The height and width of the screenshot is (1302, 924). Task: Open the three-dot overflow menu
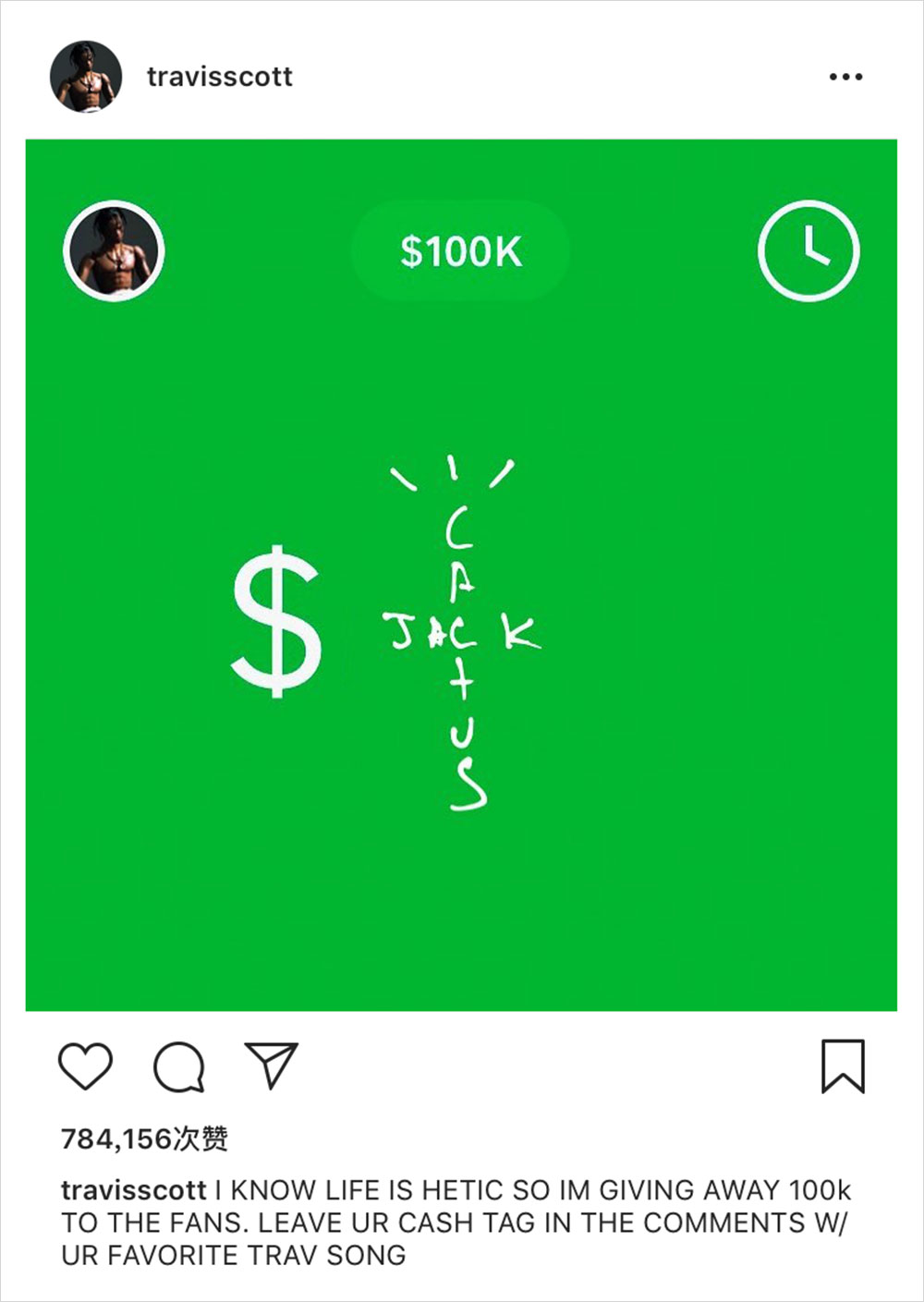coord(845,77)
